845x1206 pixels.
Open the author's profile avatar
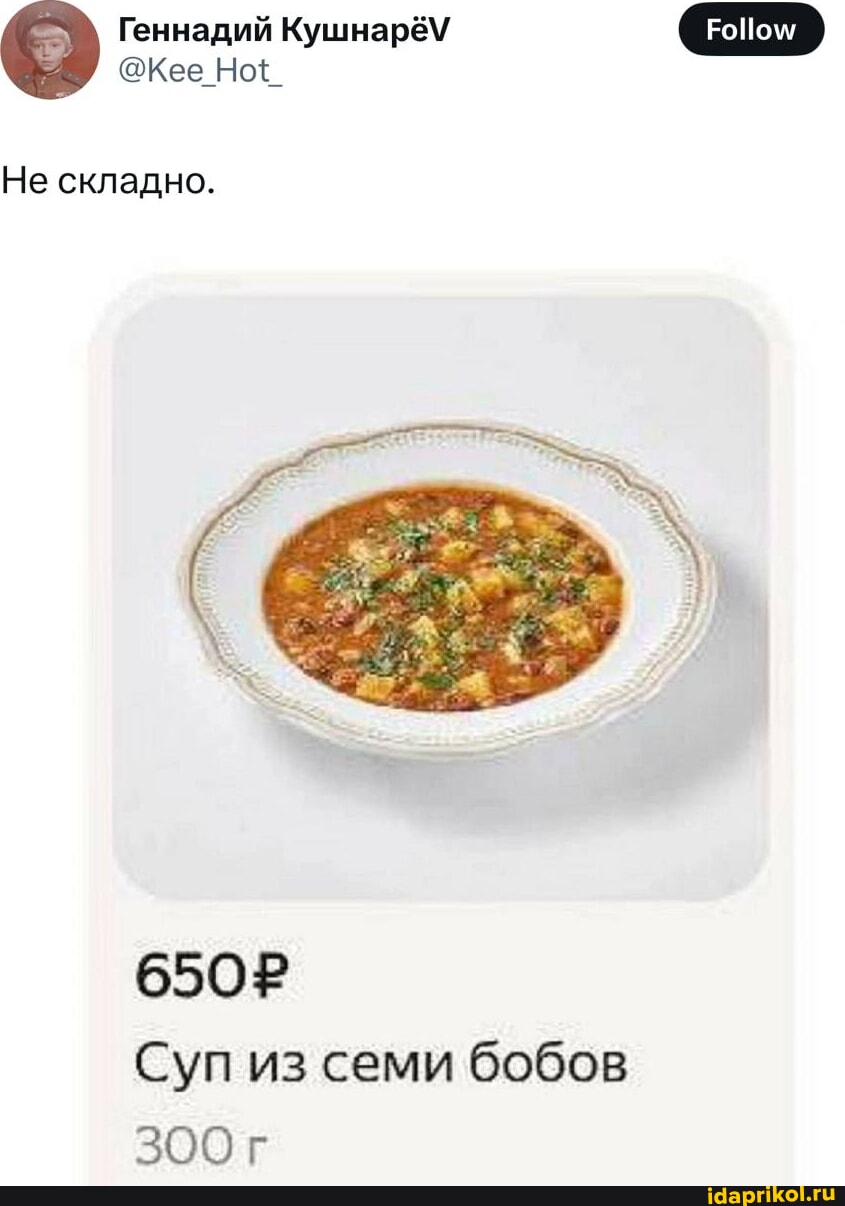pyautogui.click(x=50, y=50)
